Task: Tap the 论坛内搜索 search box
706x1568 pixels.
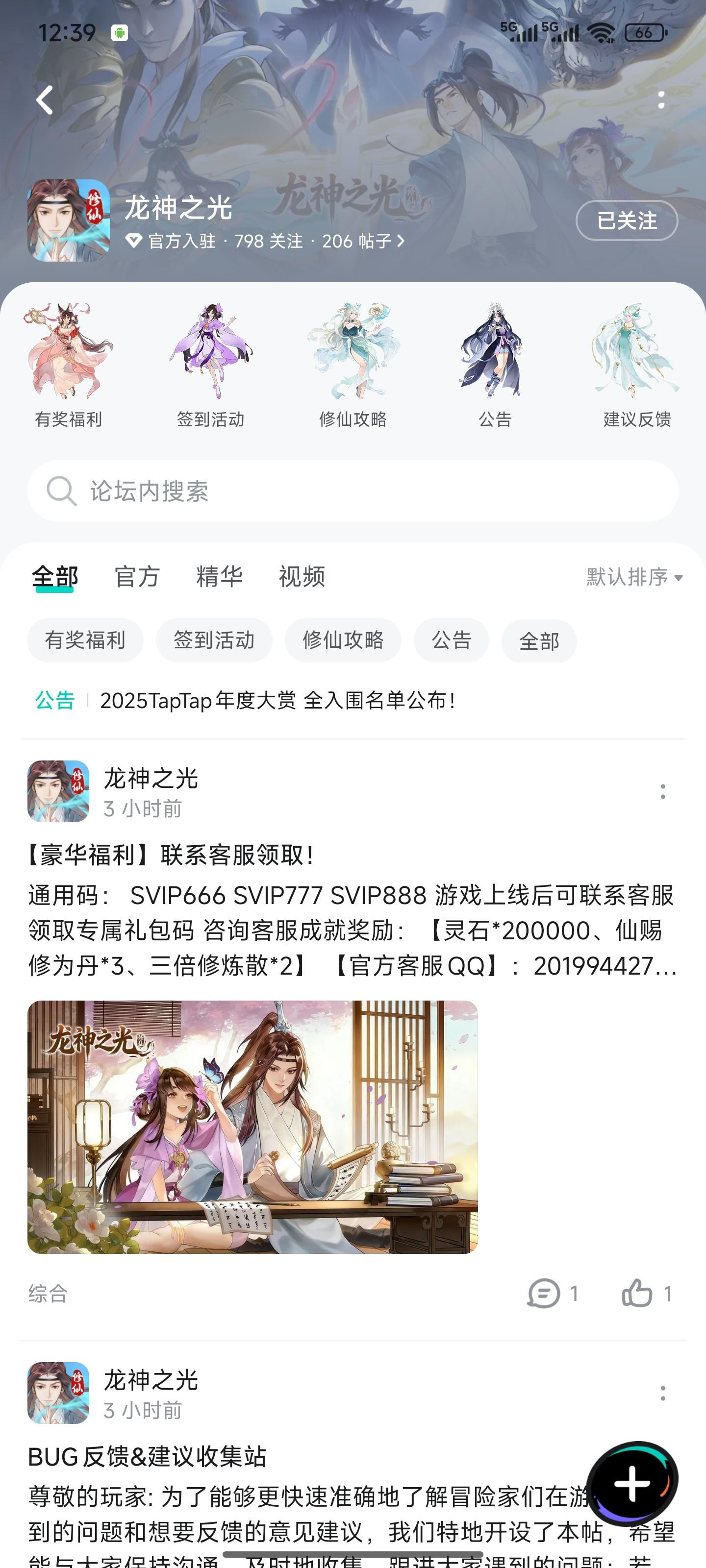Action: [353, 491]
